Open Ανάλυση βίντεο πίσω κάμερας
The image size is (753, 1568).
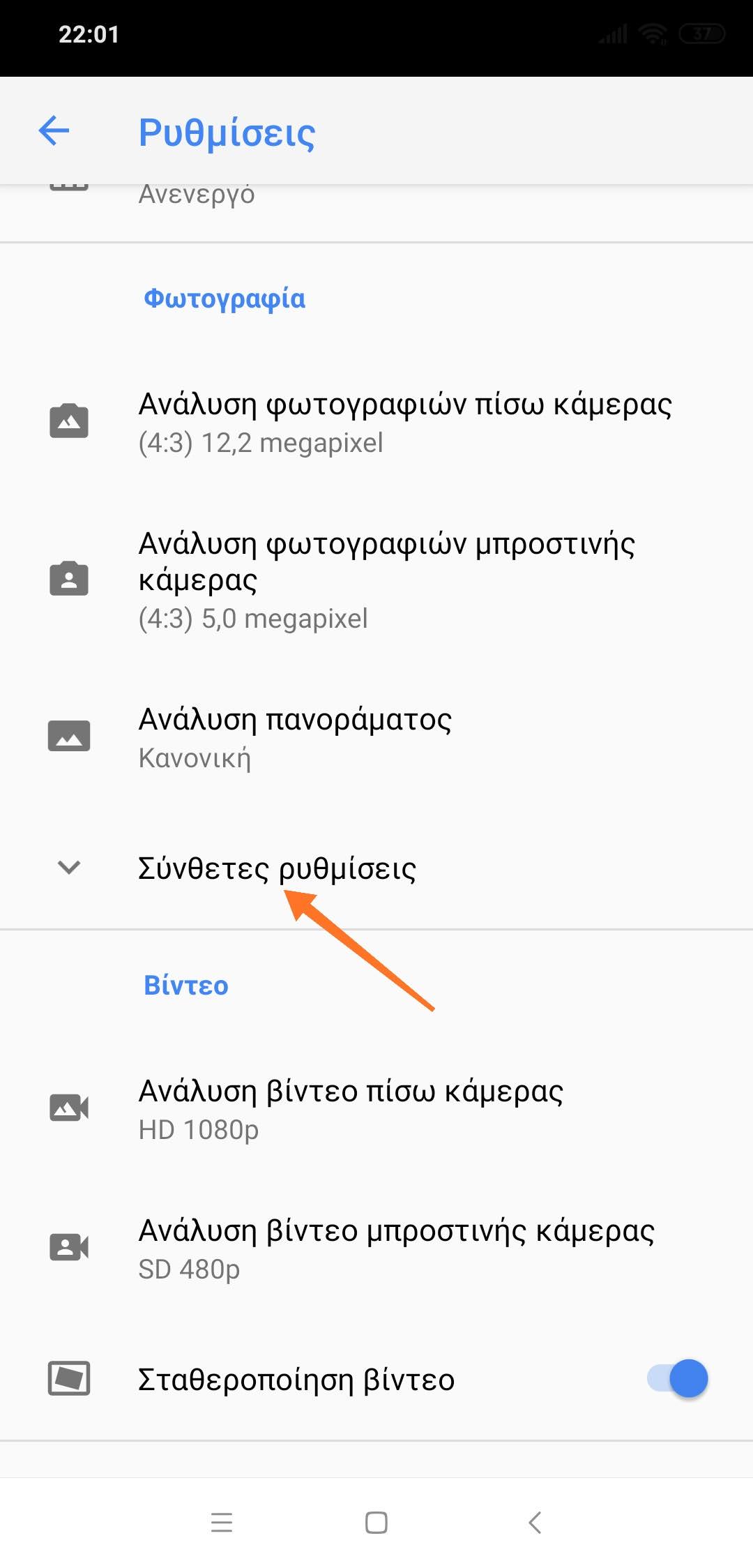coord(376,1109)
